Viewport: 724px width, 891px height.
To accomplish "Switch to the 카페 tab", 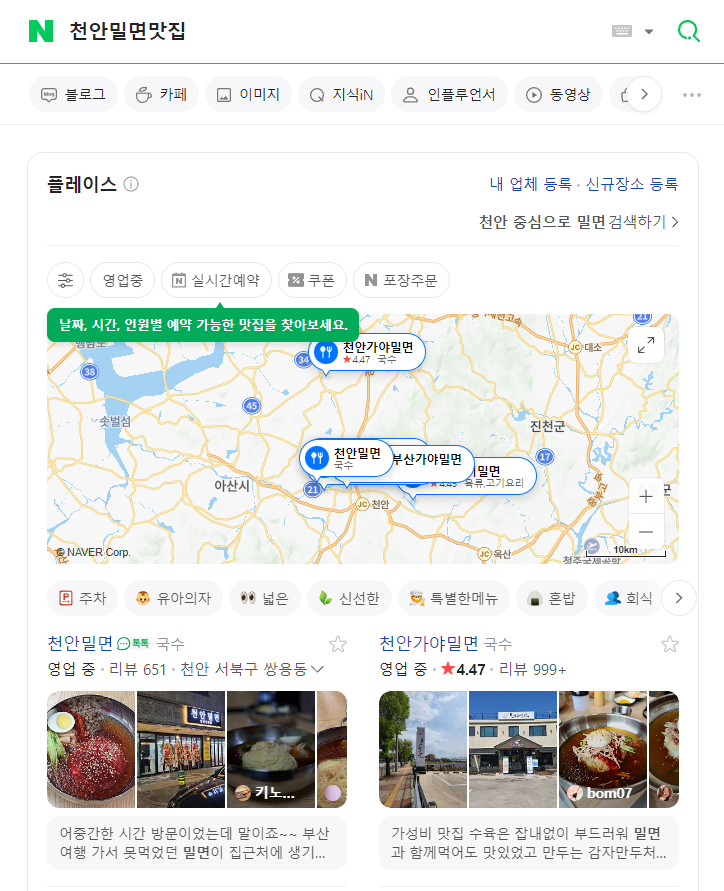I will [158, 95].
